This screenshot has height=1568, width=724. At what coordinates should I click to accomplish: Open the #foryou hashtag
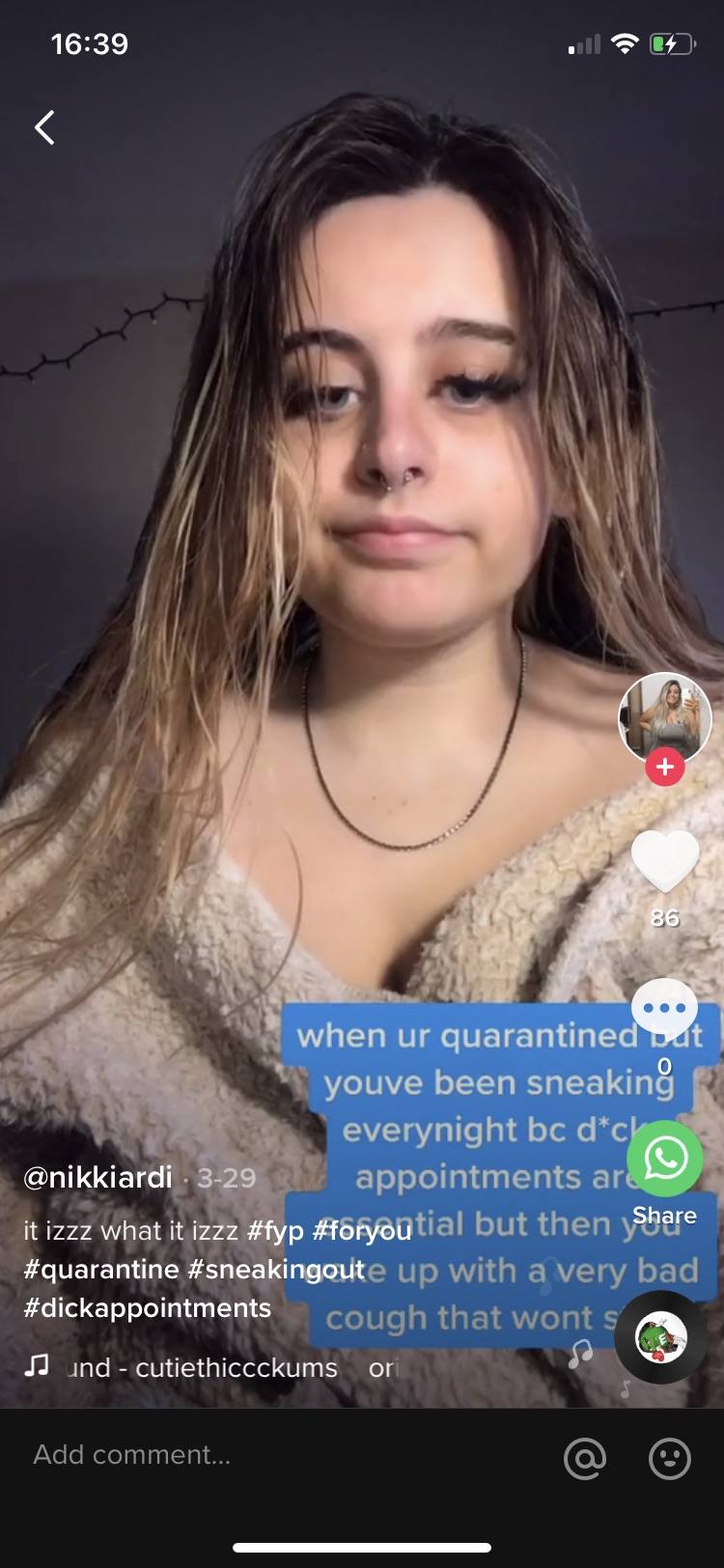pyautogui.click(x=362, y=1231)
